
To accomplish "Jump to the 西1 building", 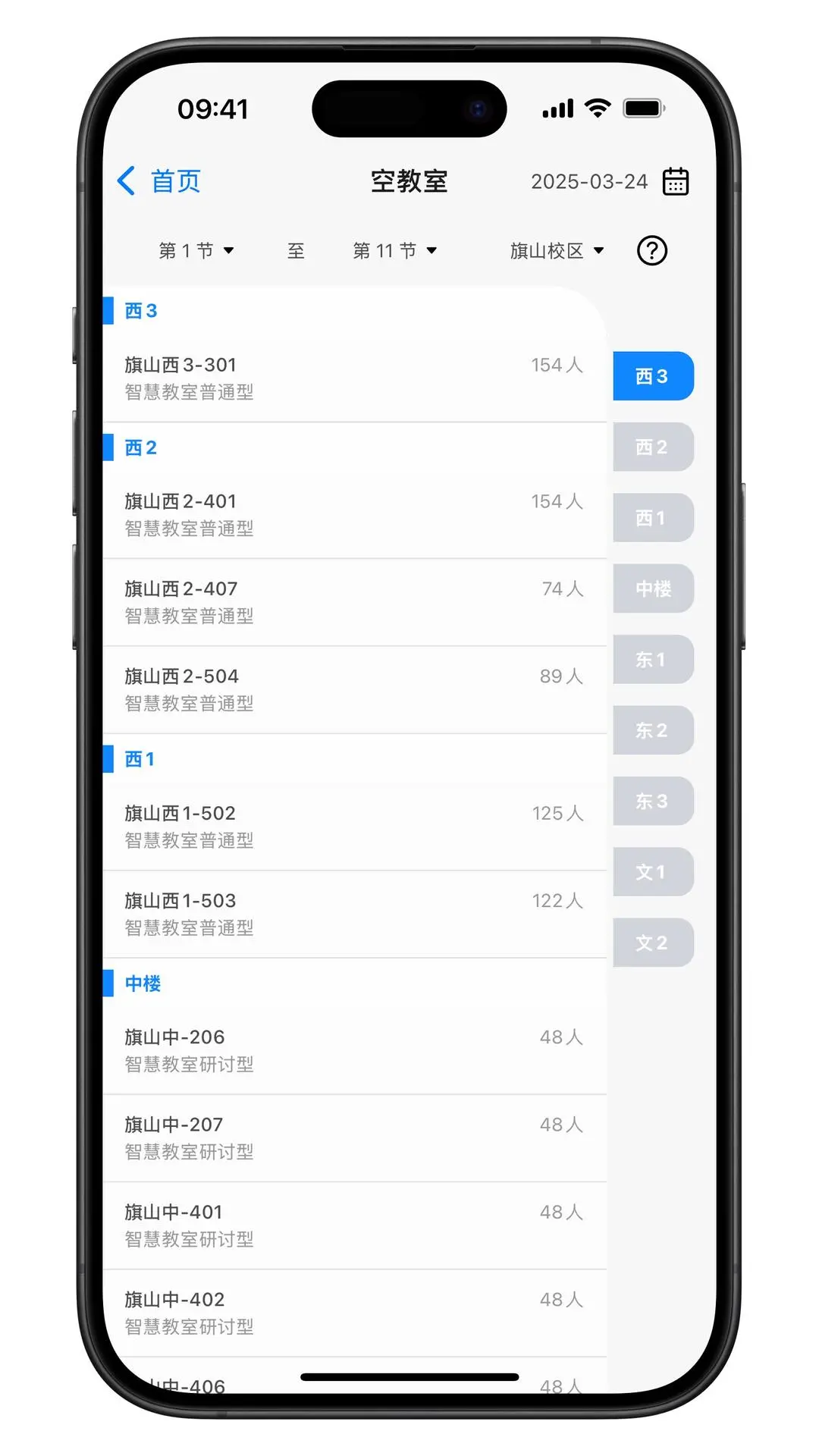I will (x=653, y=518).
